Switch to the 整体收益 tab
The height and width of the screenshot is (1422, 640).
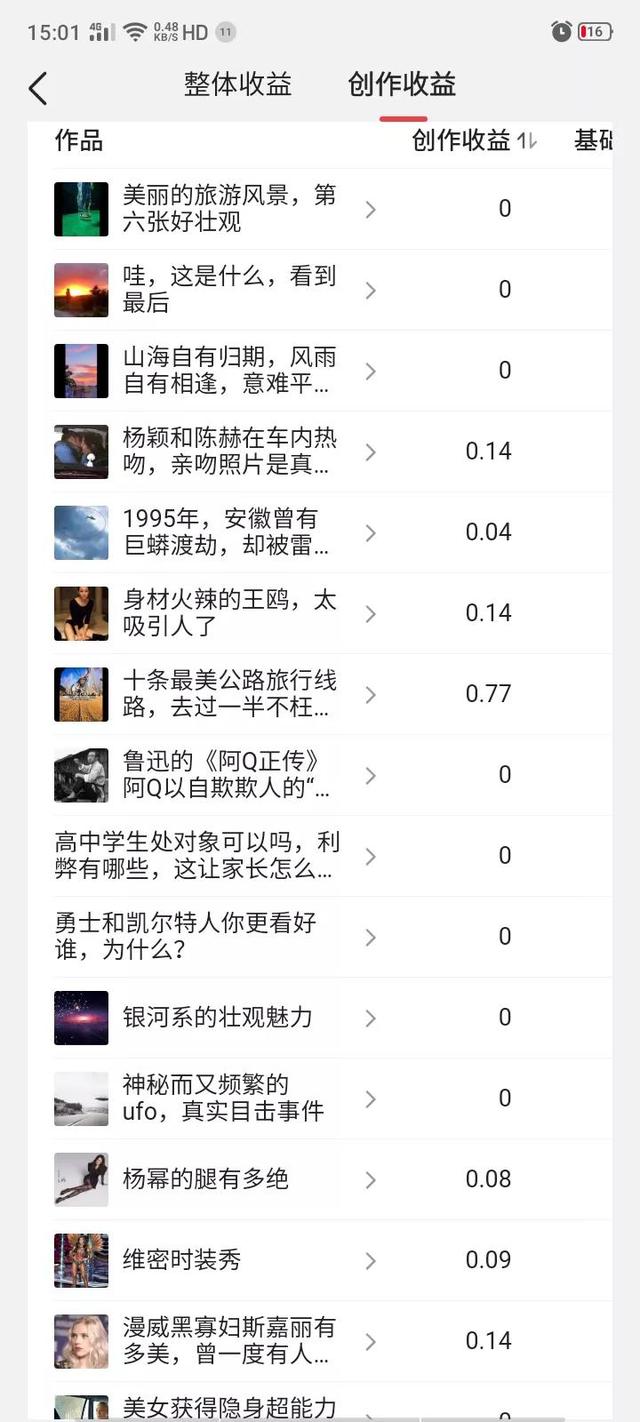coord(238,85)
